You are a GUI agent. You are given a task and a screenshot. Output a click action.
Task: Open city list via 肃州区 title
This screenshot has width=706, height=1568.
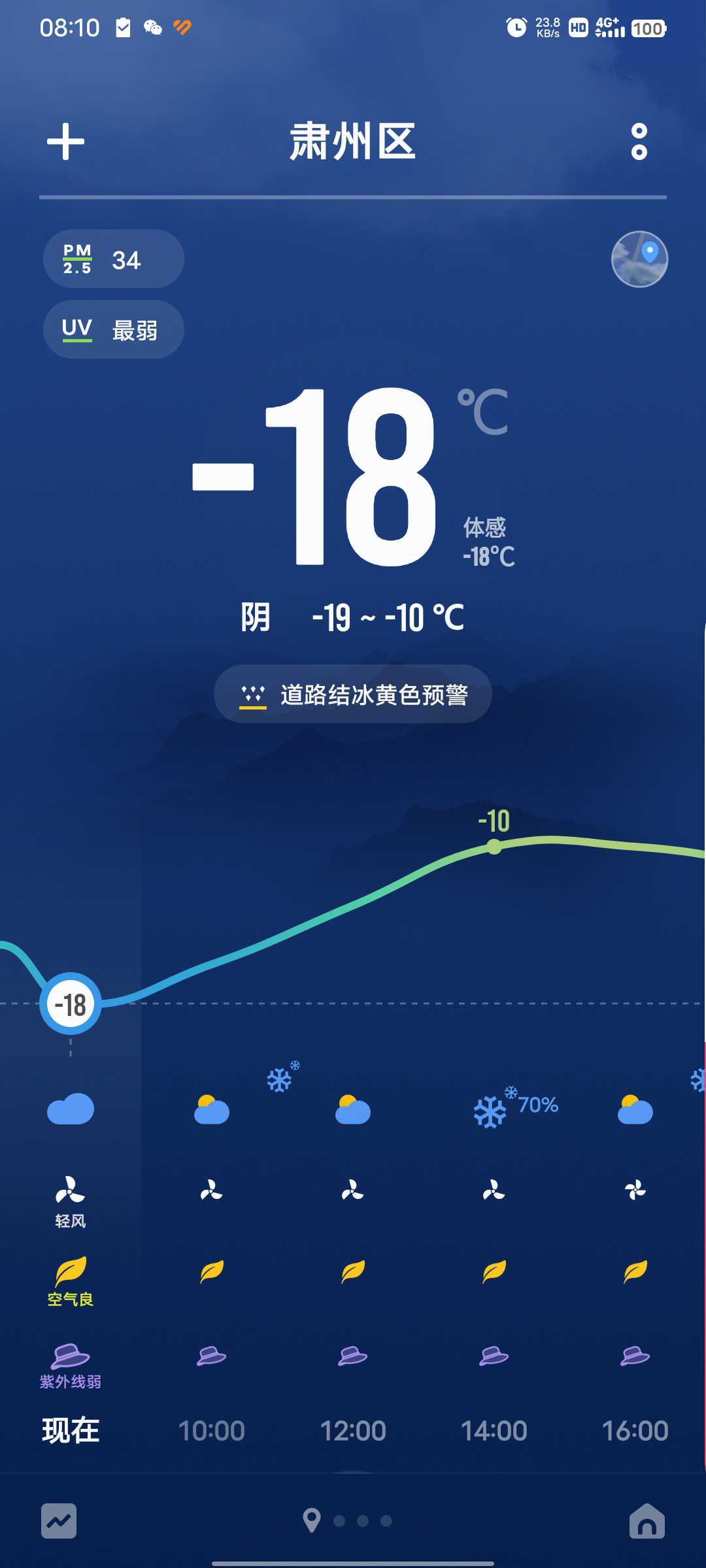point(353,141)
